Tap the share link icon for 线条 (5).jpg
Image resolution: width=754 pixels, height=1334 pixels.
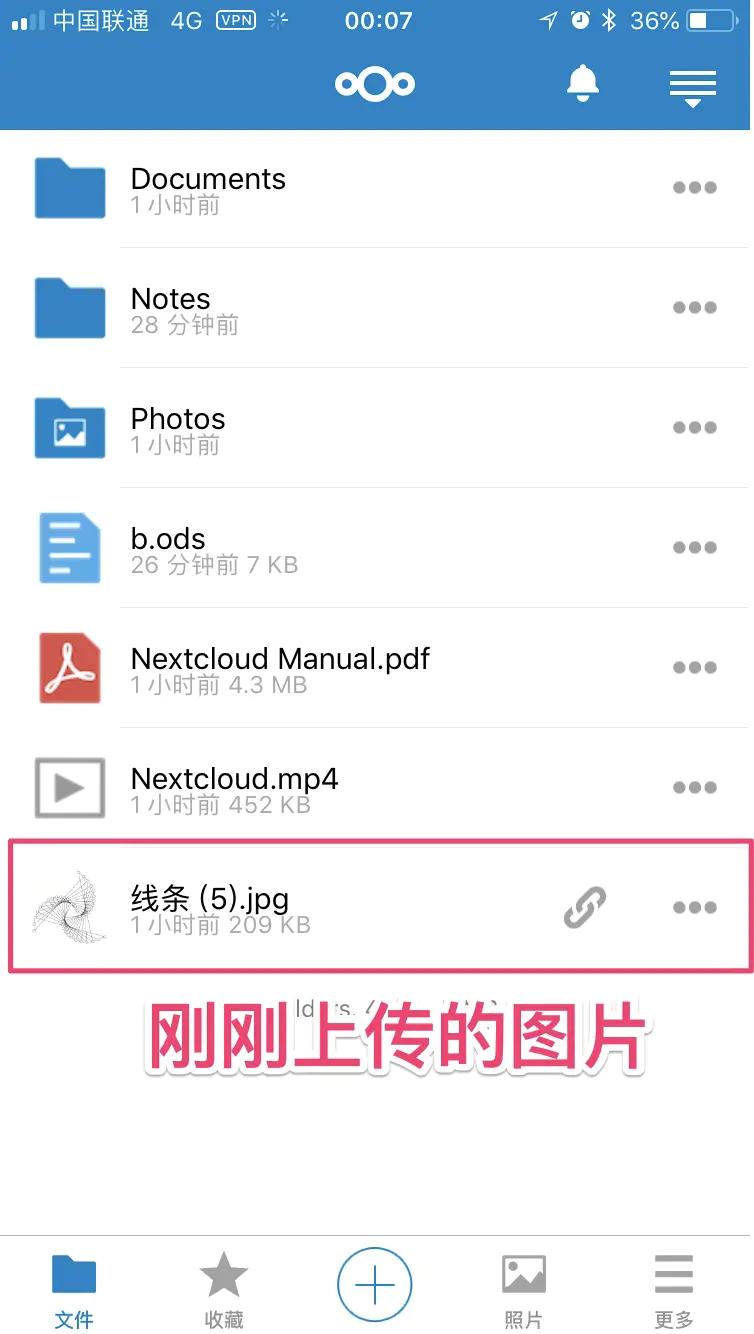584,906
